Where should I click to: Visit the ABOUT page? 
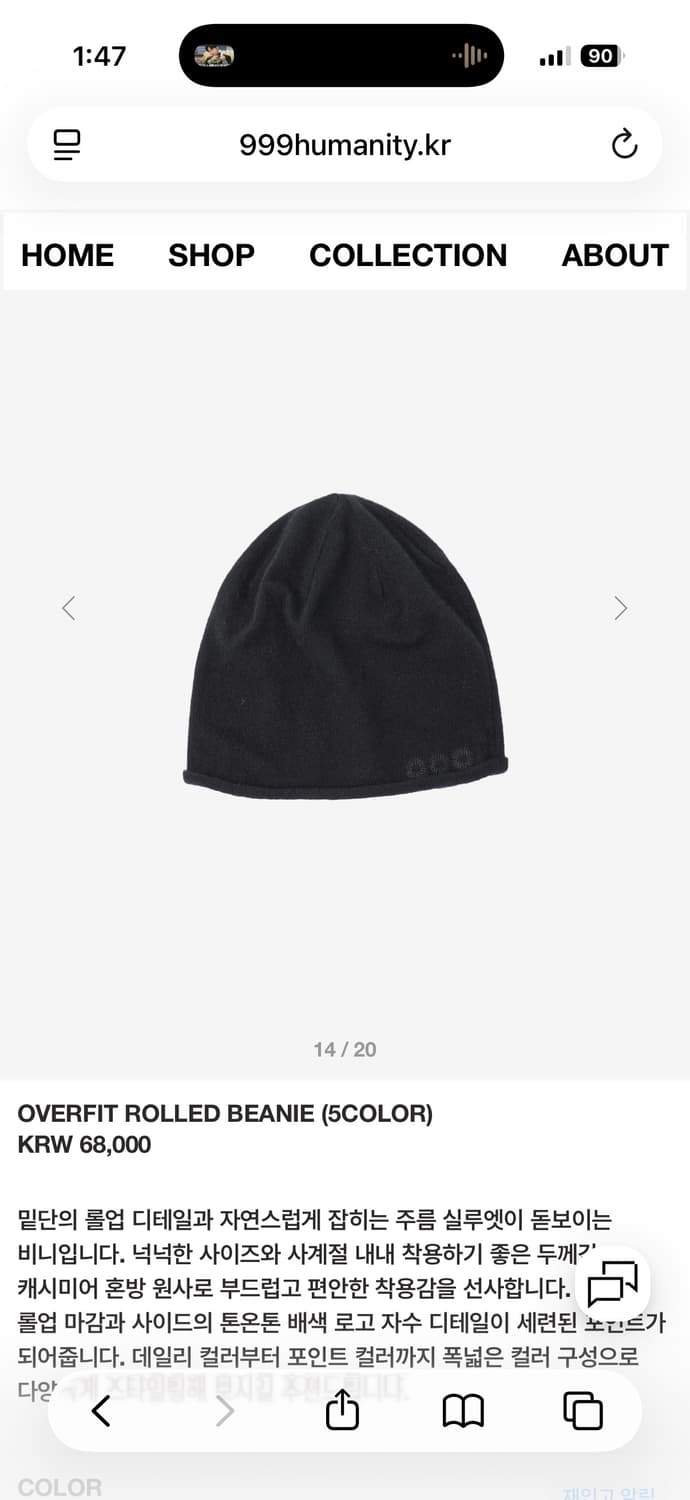(615, 255)
